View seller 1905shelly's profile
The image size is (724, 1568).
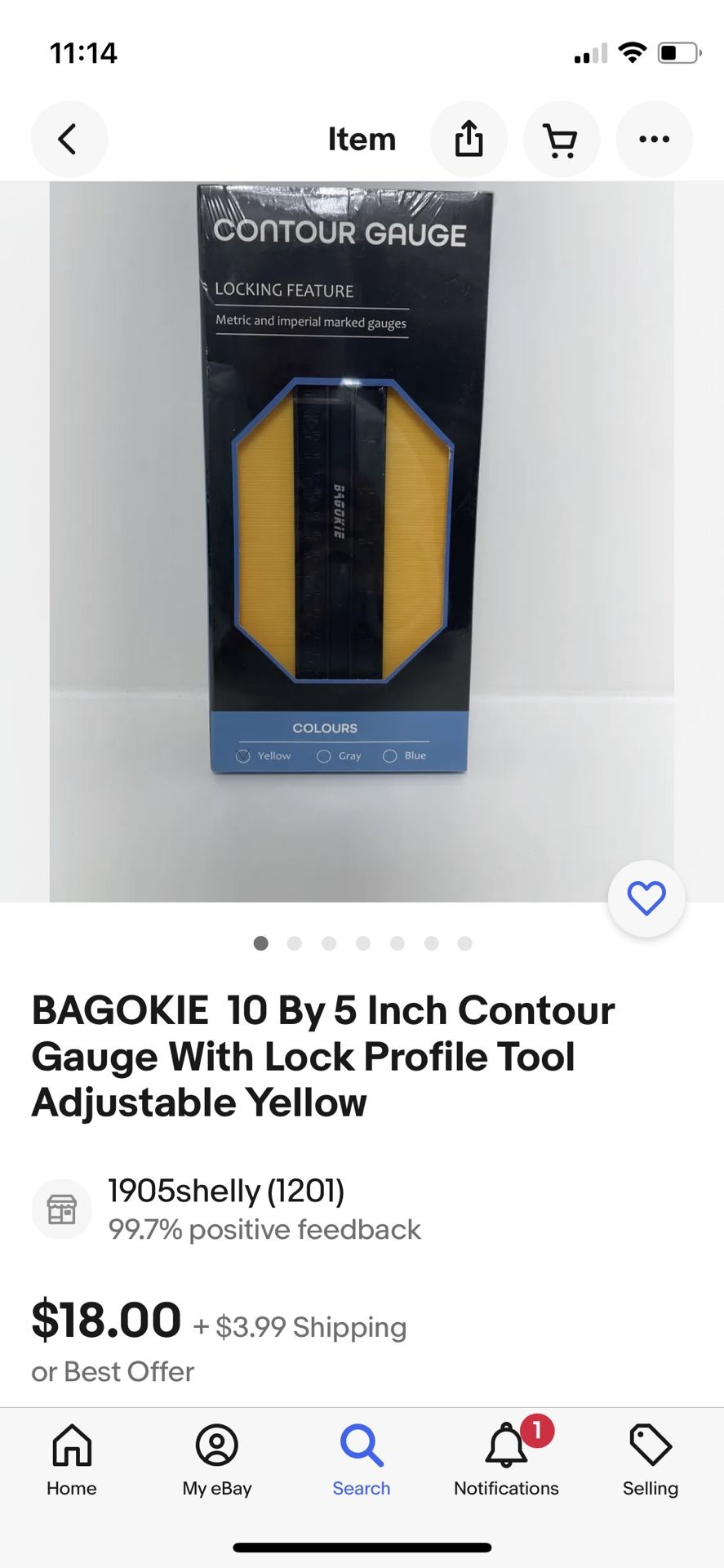coord(226,1192)
